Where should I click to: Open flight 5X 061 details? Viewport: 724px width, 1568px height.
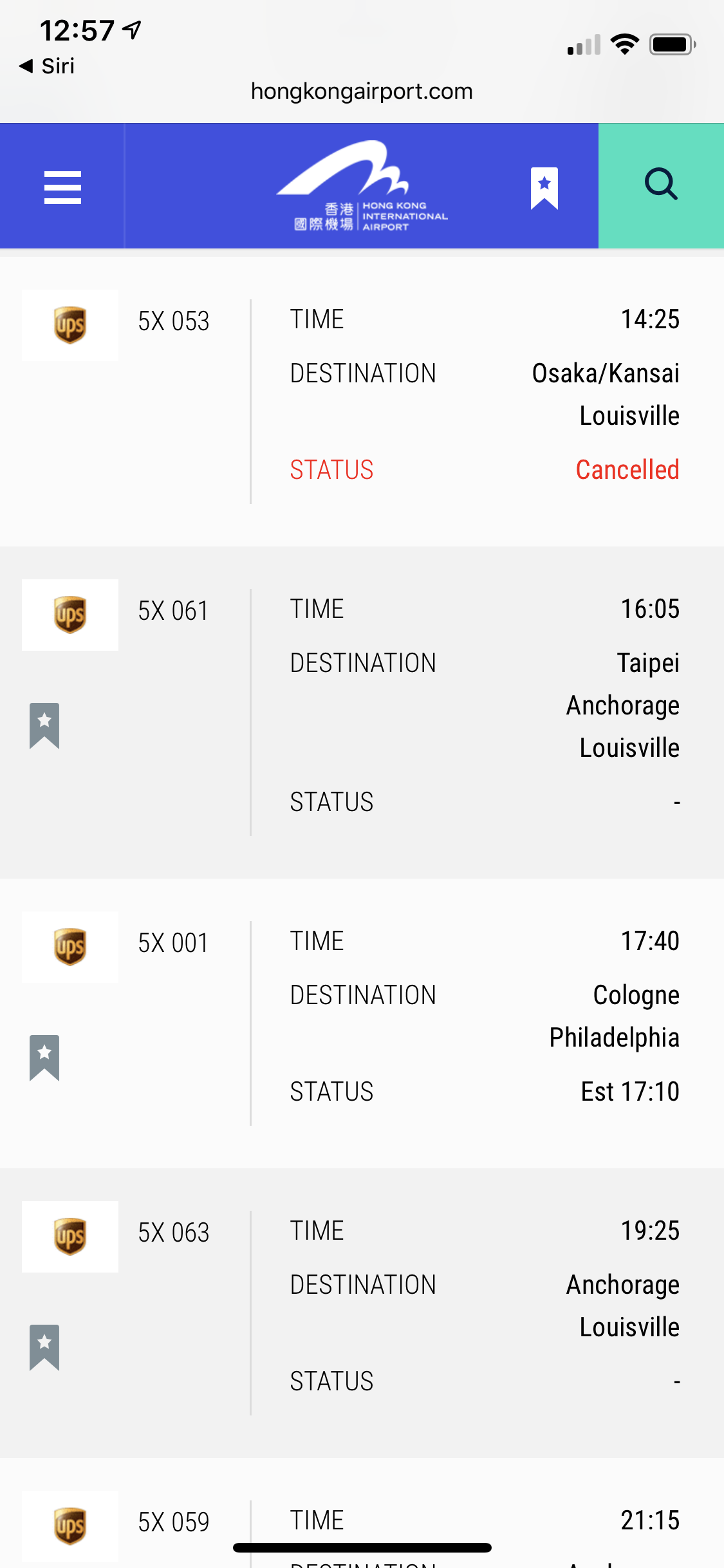tap(362, 713)
